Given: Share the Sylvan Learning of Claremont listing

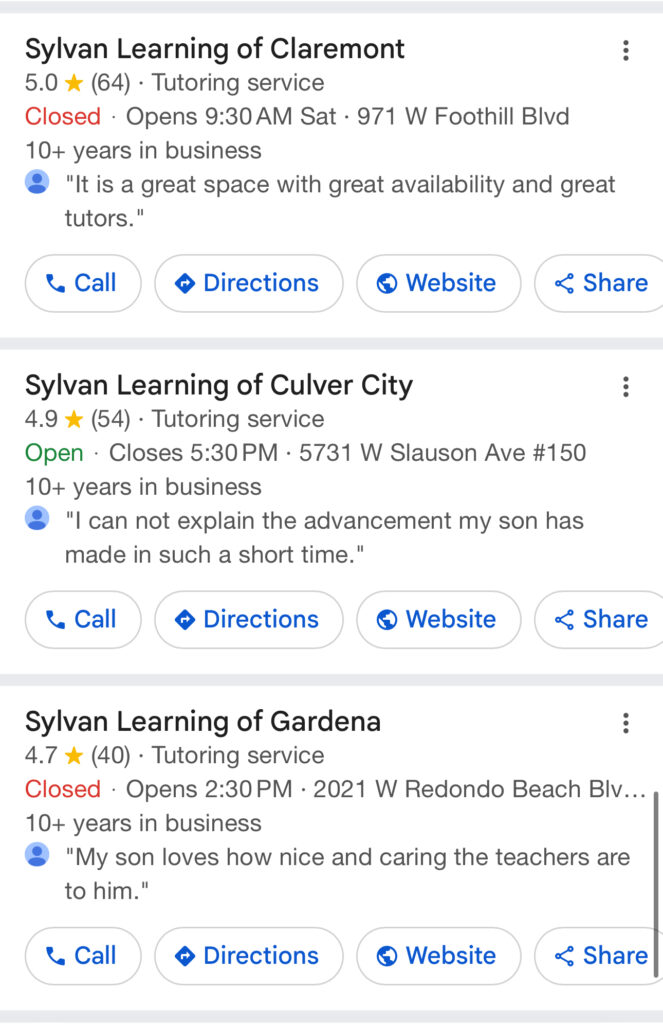Looking at the screenshot, I should click(x=600, y=283).
